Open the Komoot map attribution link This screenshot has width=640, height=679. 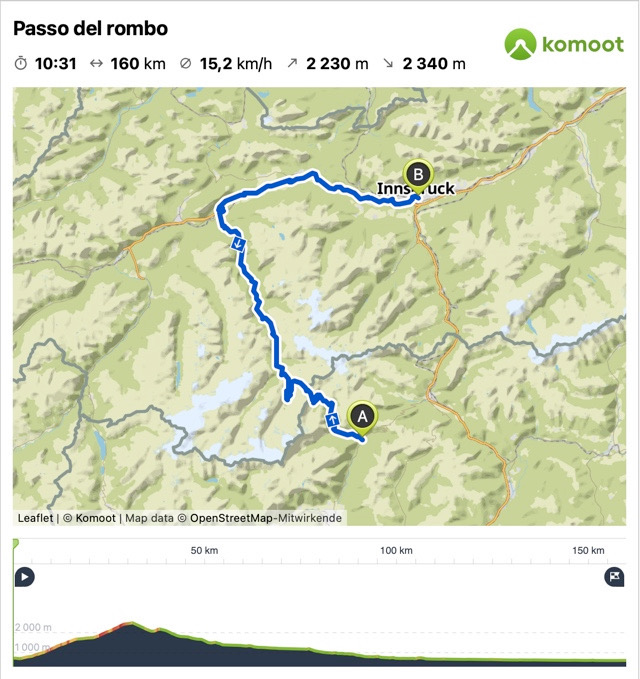tap(95, 518)
